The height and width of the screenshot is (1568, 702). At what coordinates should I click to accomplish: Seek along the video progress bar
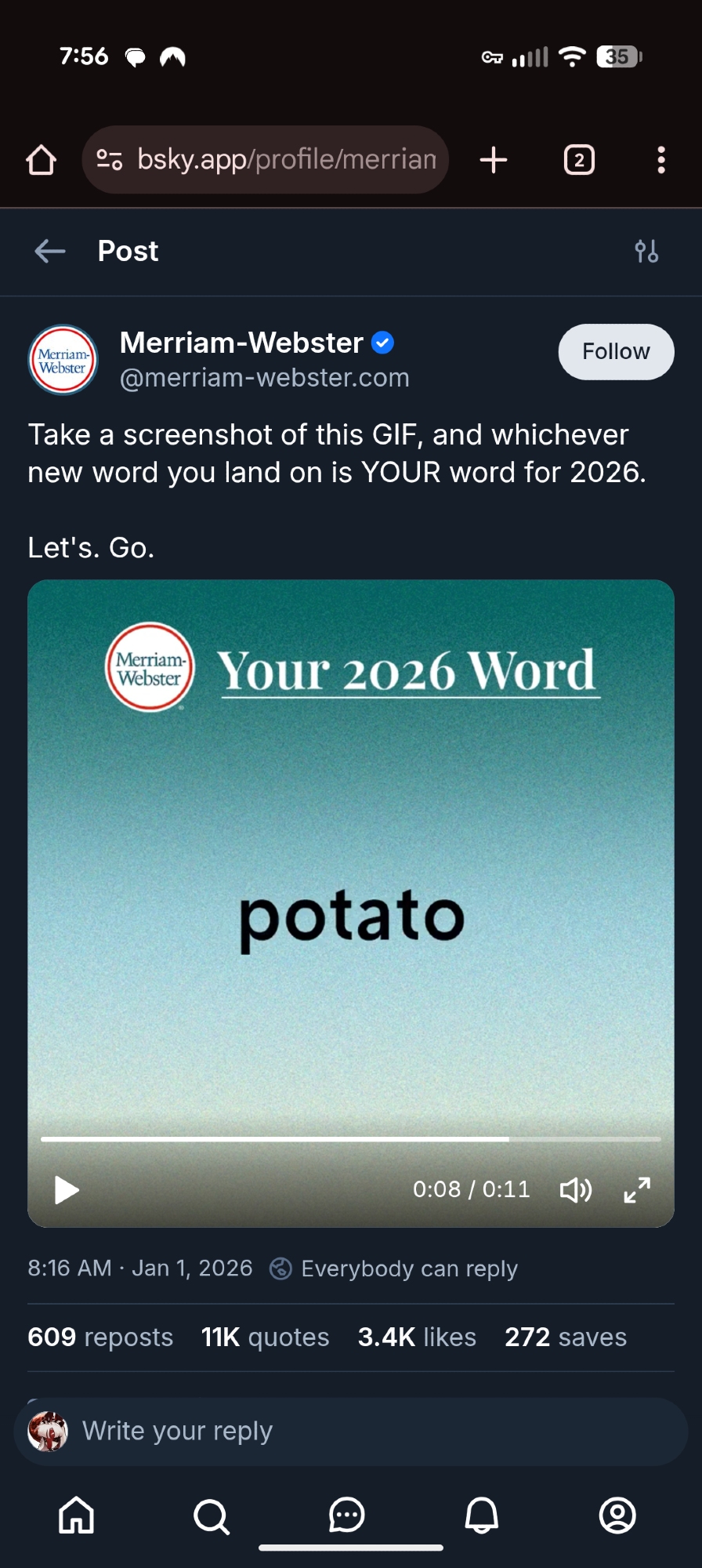click(350, 1139)
